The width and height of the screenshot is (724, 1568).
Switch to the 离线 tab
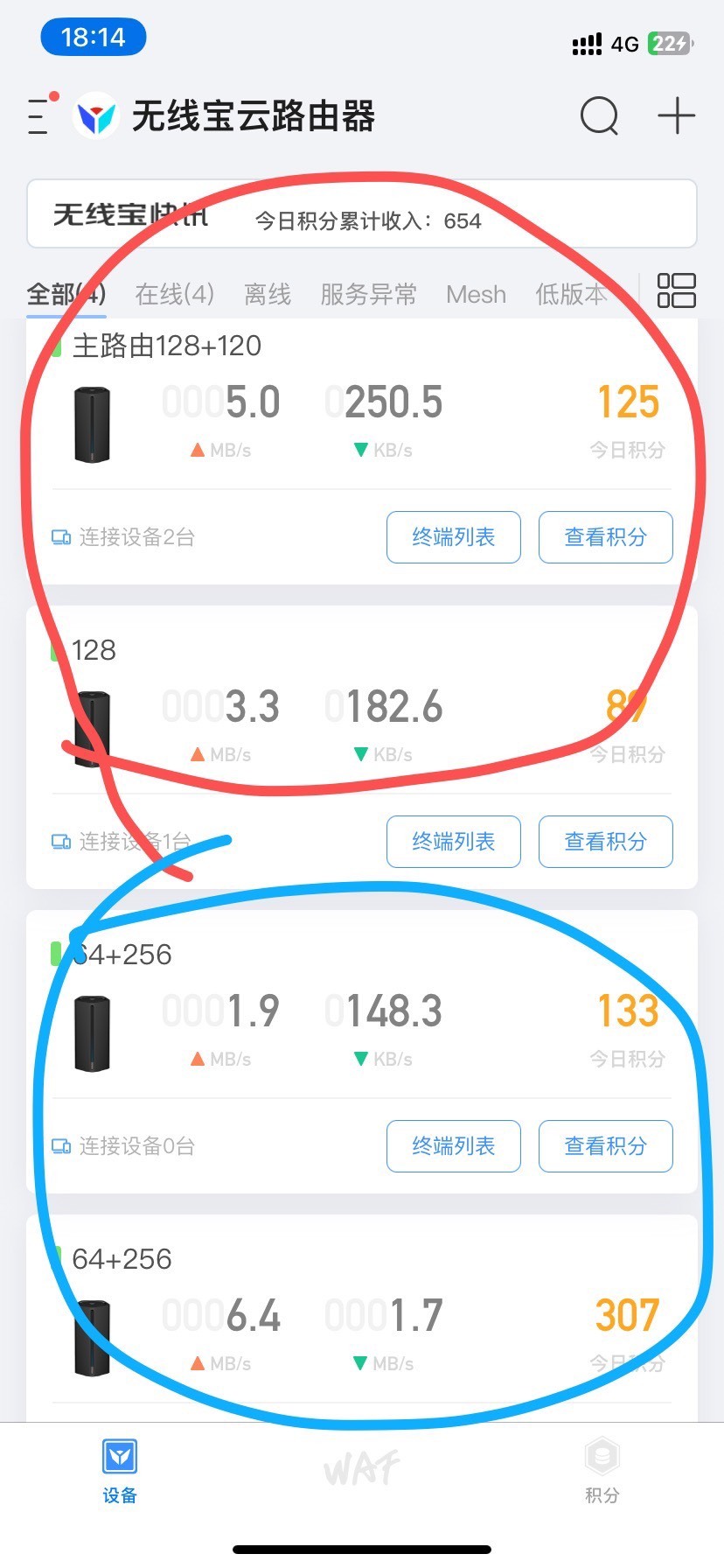coord(268,294)
